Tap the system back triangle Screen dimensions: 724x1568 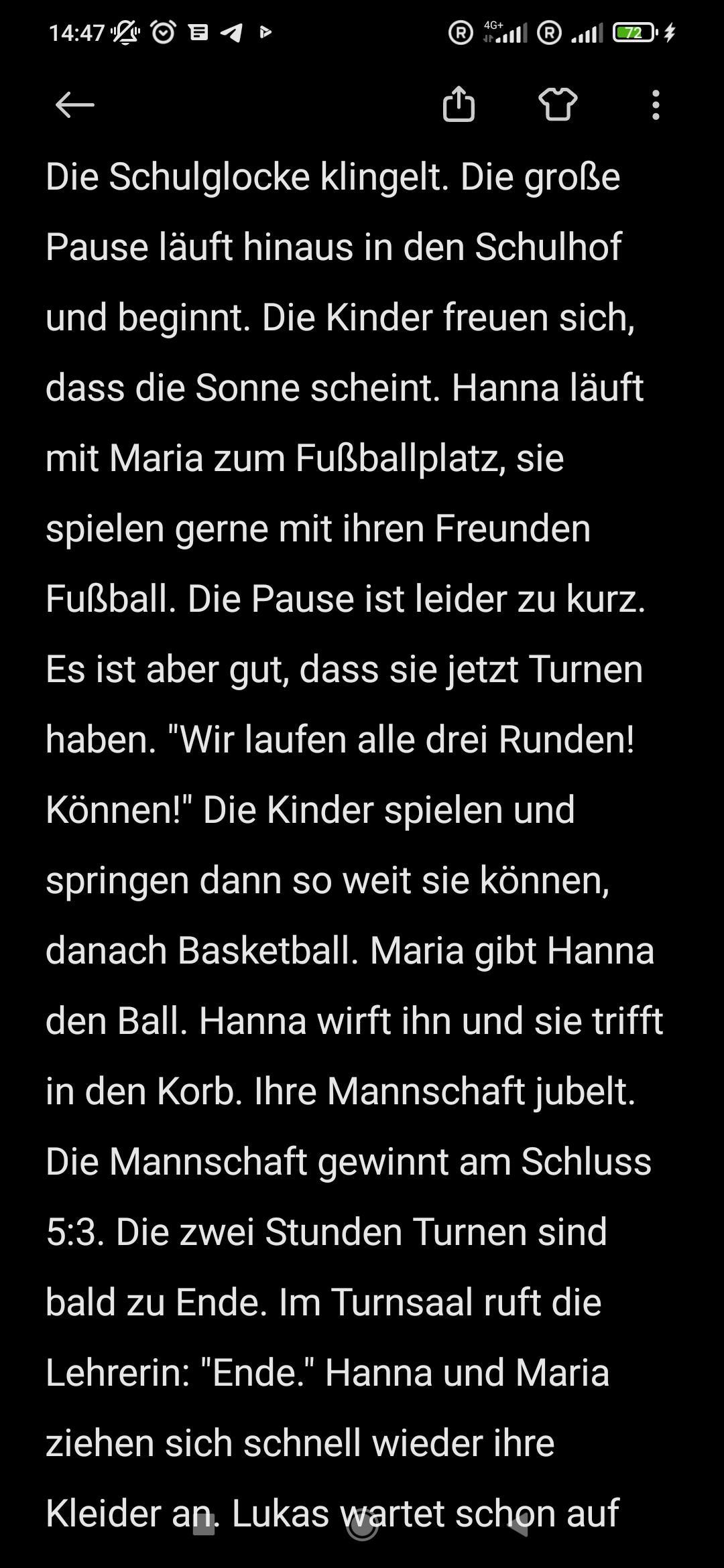520,1524
